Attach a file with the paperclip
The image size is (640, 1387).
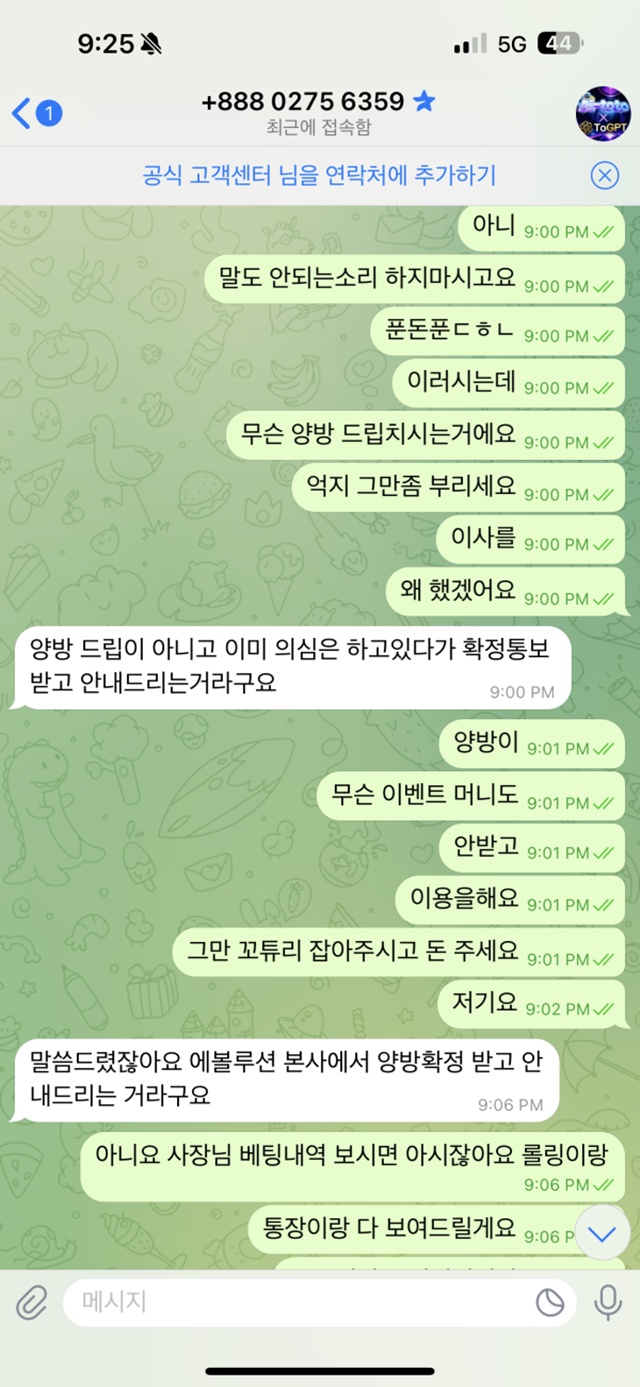pos(32,1301)
